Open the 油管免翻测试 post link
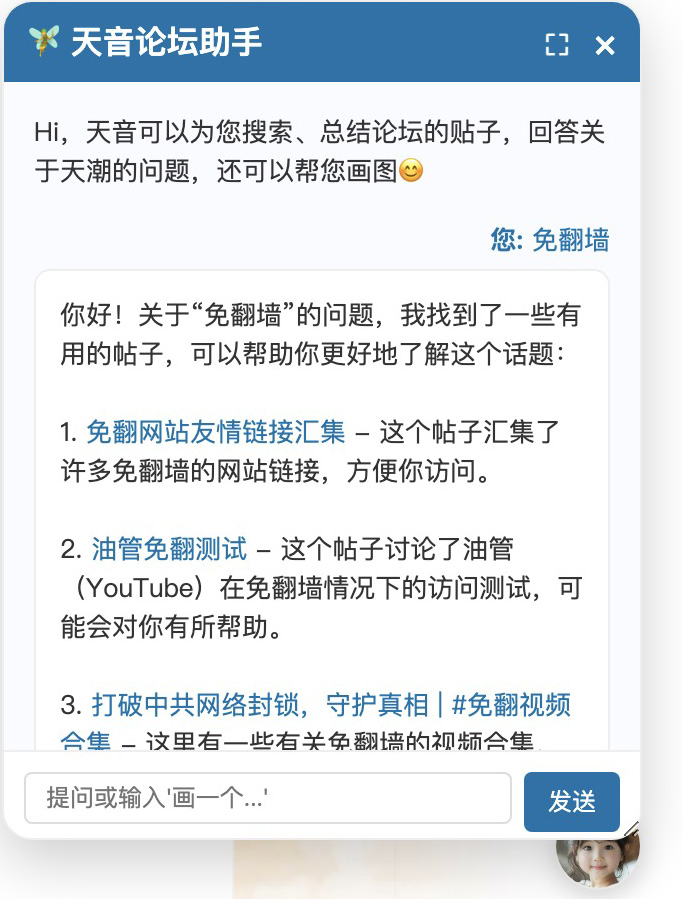 pos(169,549)
